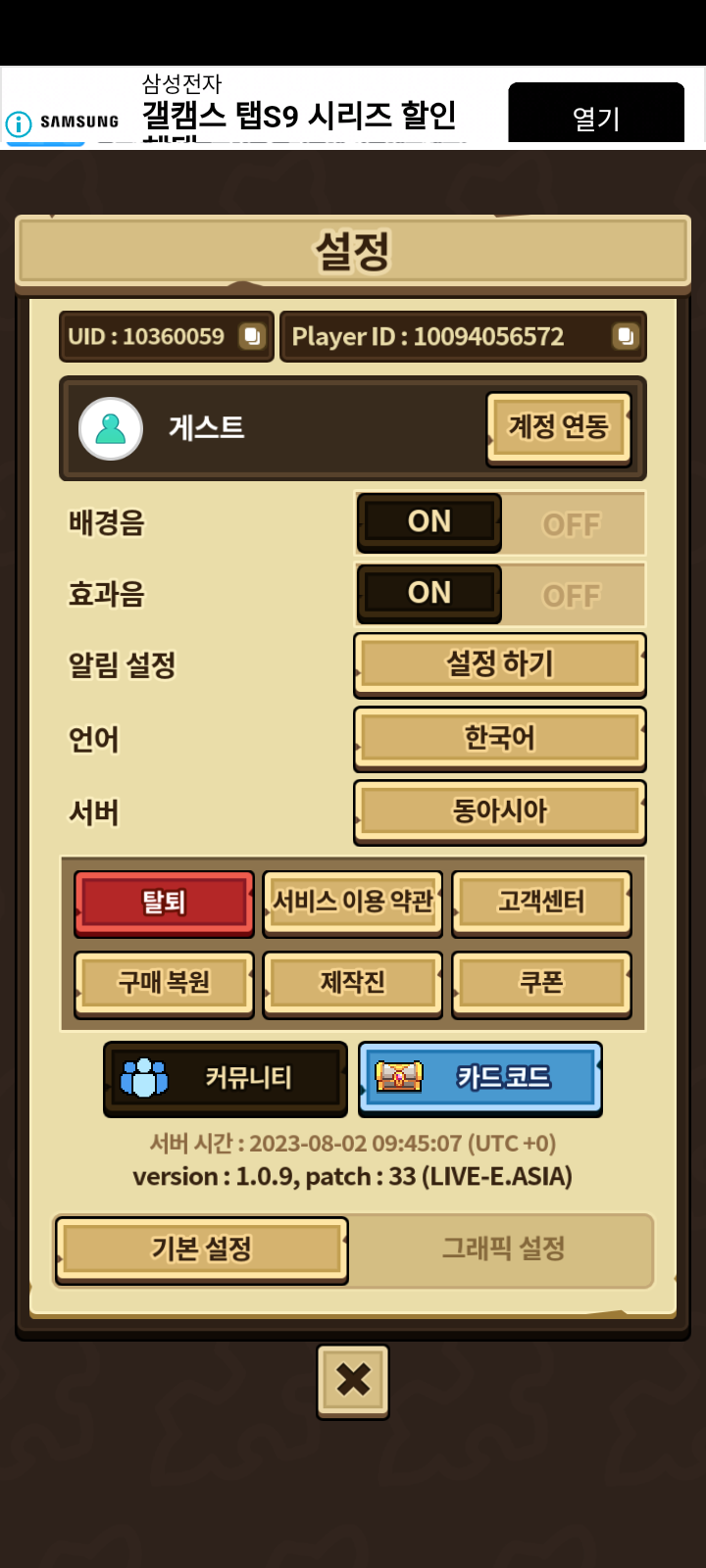Open the 카드 코드 button
The width and height of the screenshot is (706, 1568).
coord(480,1078)
